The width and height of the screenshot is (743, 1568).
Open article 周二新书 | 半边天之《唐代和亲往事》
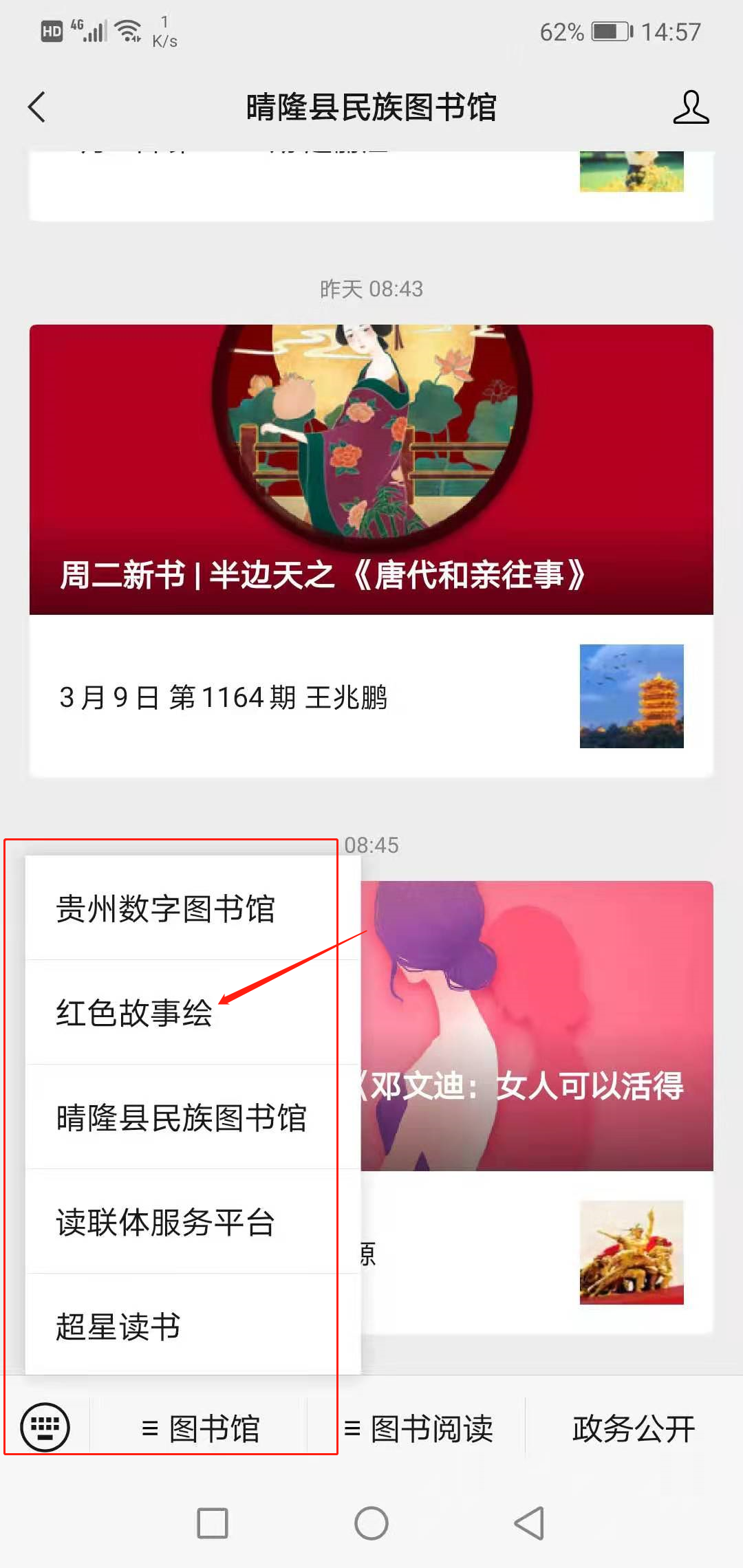click(x=371, y=469)
